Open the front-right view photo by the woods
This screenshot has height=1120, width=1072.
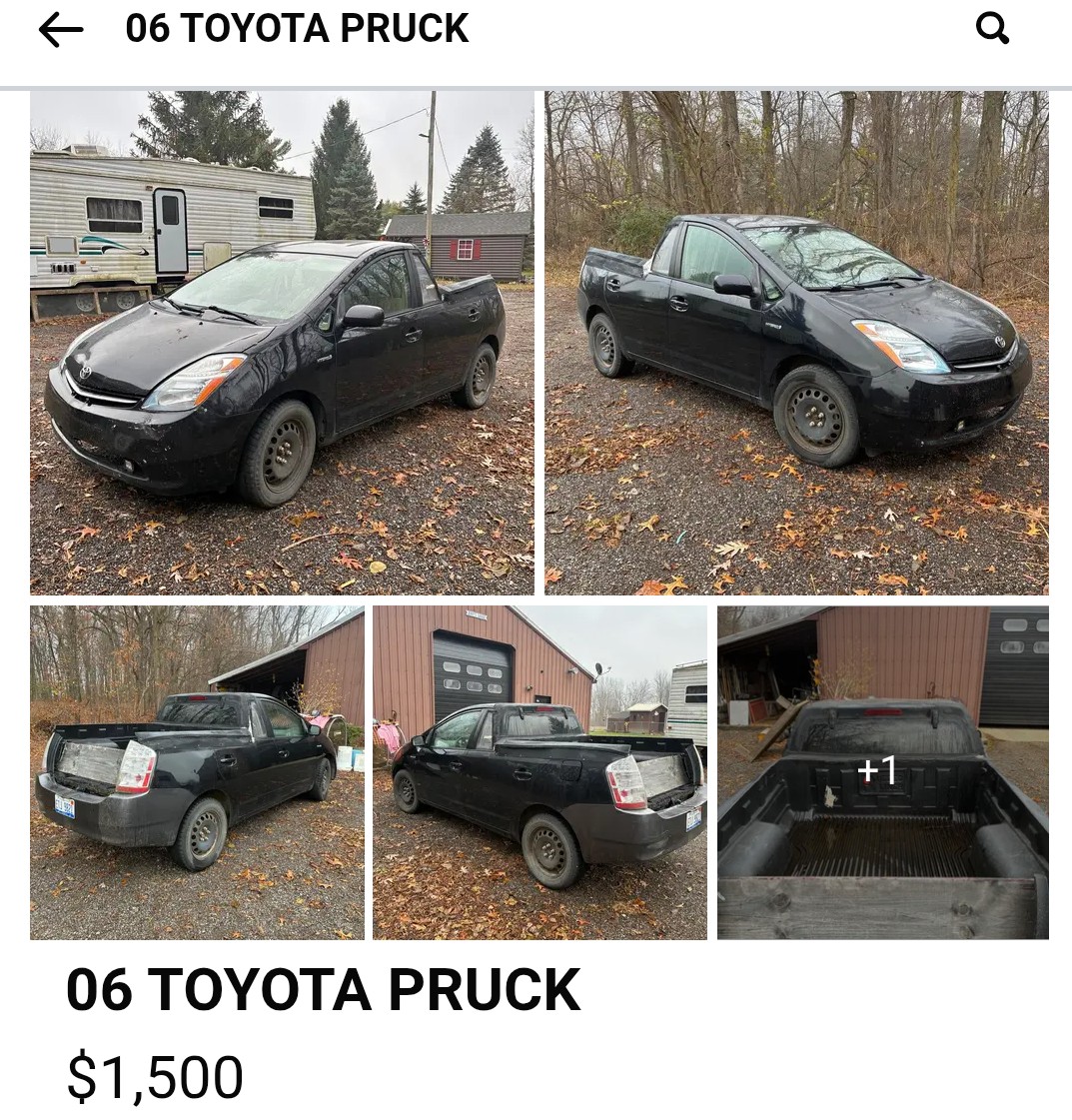click(796, 343)
